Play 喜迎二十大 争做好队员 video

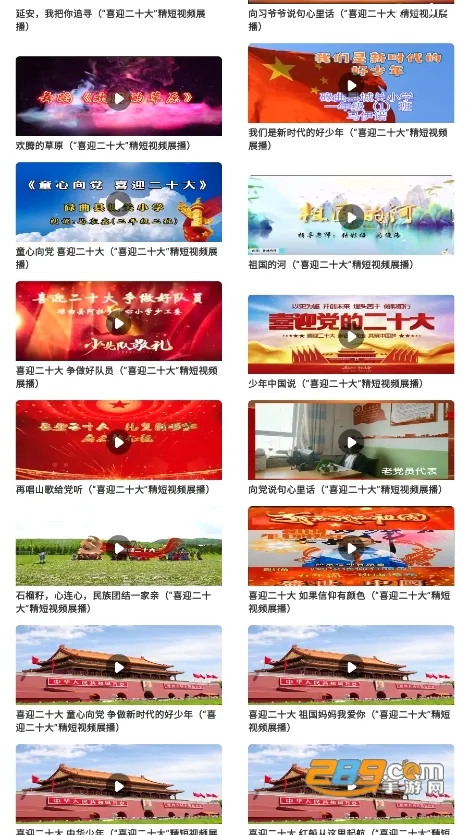coord(119,323)
